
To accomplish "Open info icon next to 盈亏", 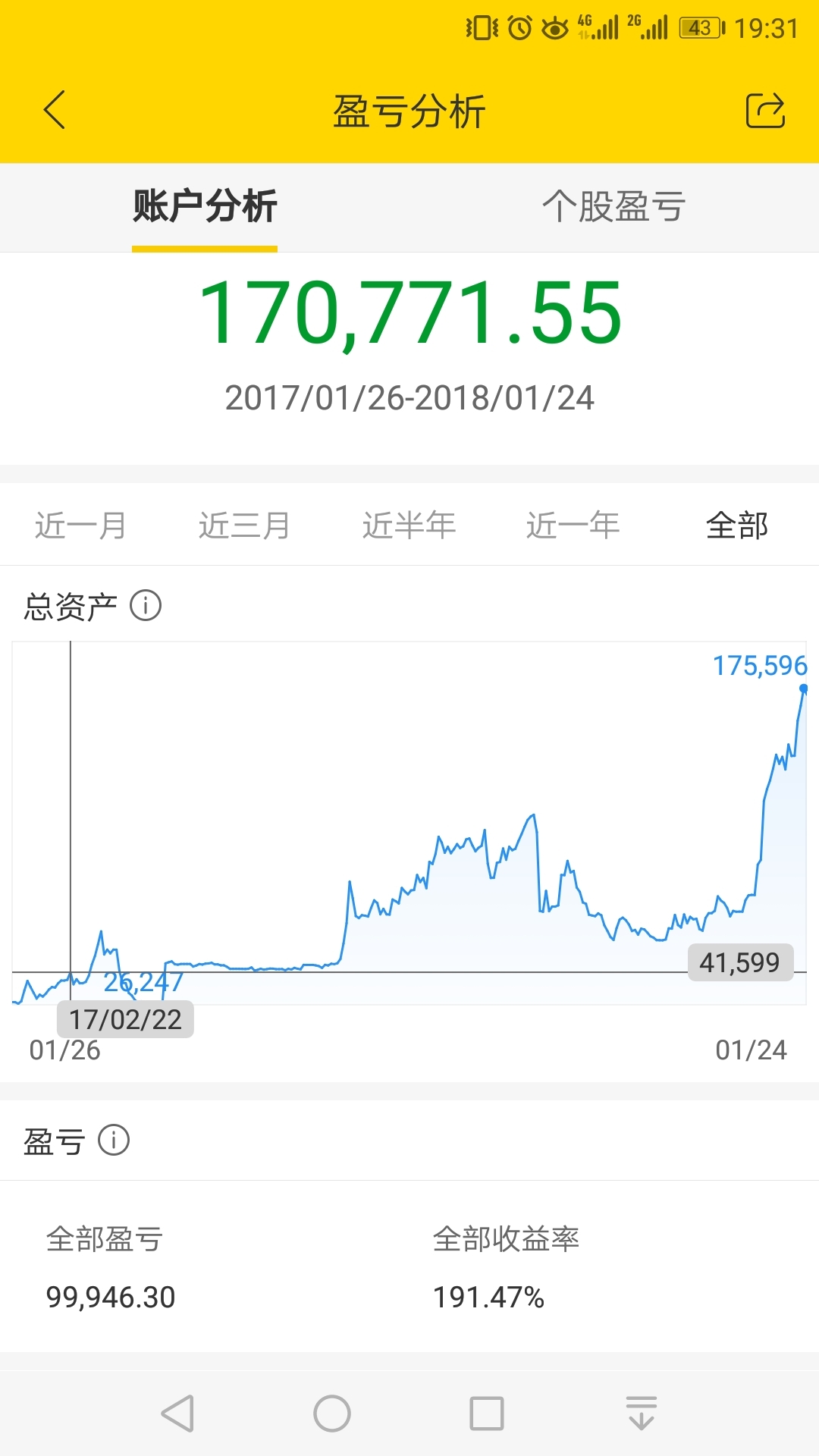I will [x=114, y=1140].
